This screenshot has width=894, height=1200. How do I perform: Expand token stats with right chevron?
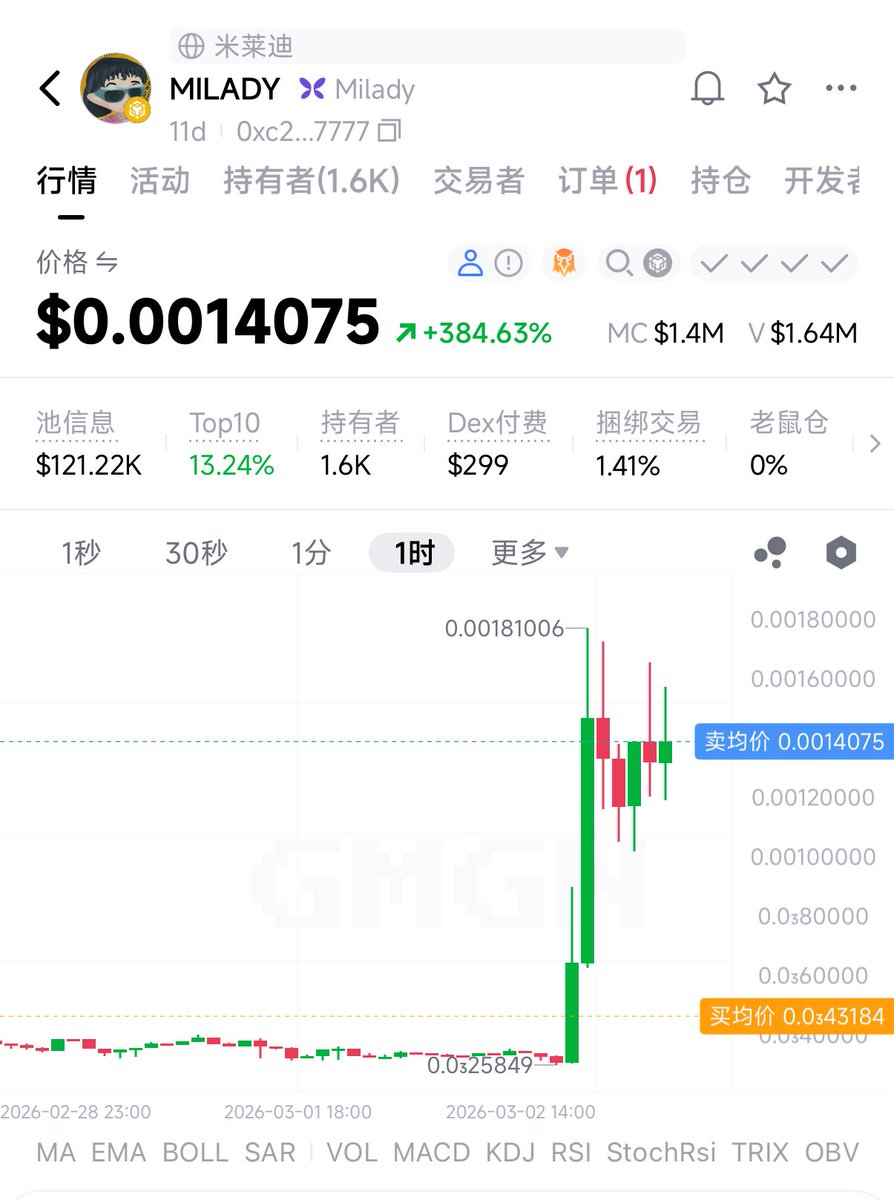point(875,443)
